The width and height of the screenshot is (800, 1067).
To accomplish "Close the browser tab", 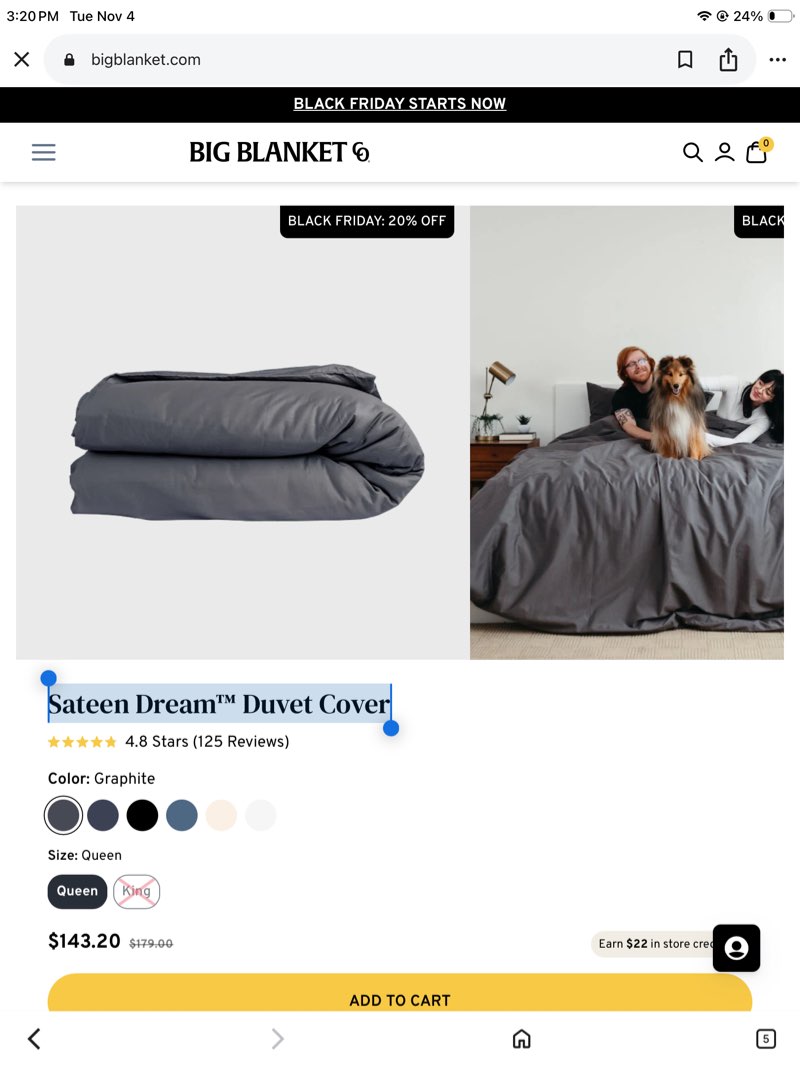I will (22, 60).
